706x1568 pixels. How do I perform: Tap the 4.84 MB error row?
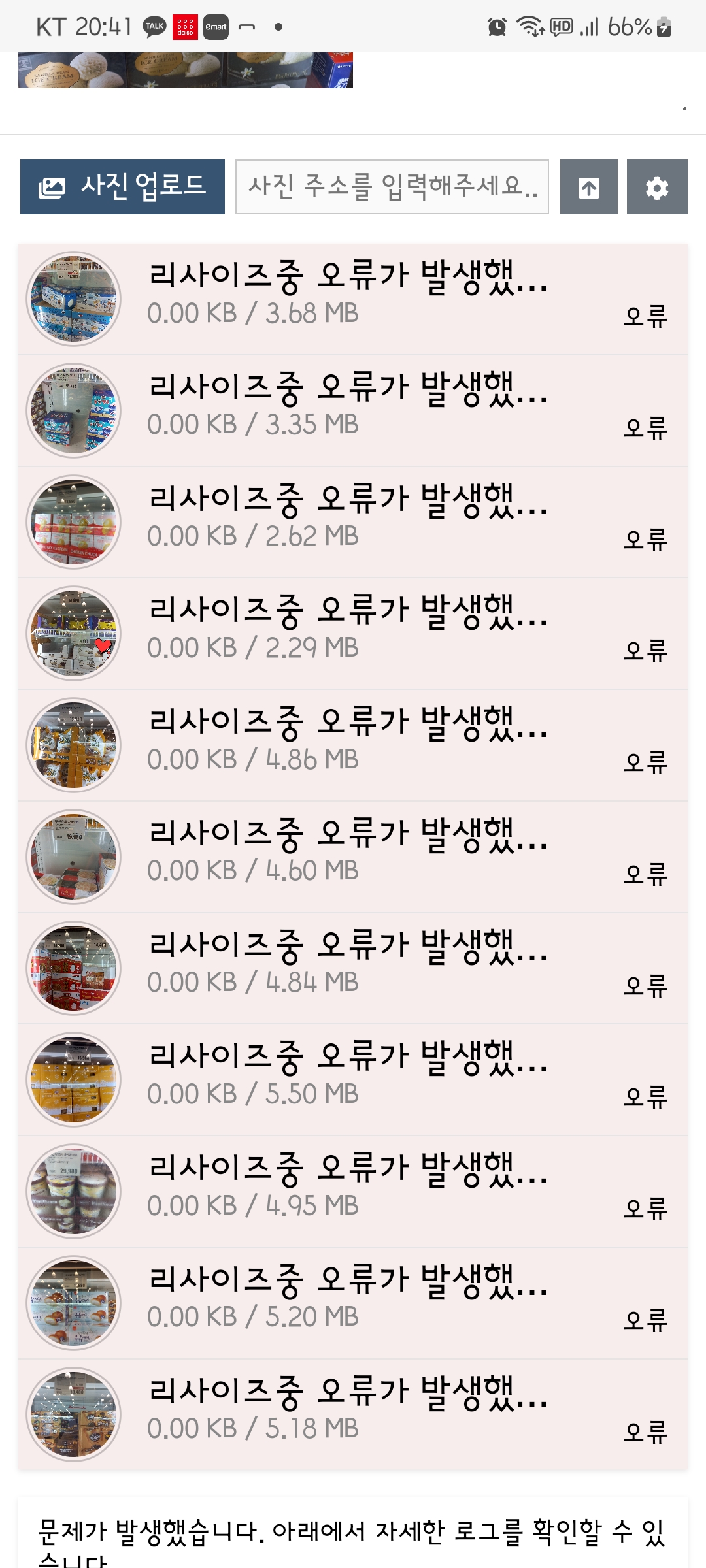[x=353, y=968]
